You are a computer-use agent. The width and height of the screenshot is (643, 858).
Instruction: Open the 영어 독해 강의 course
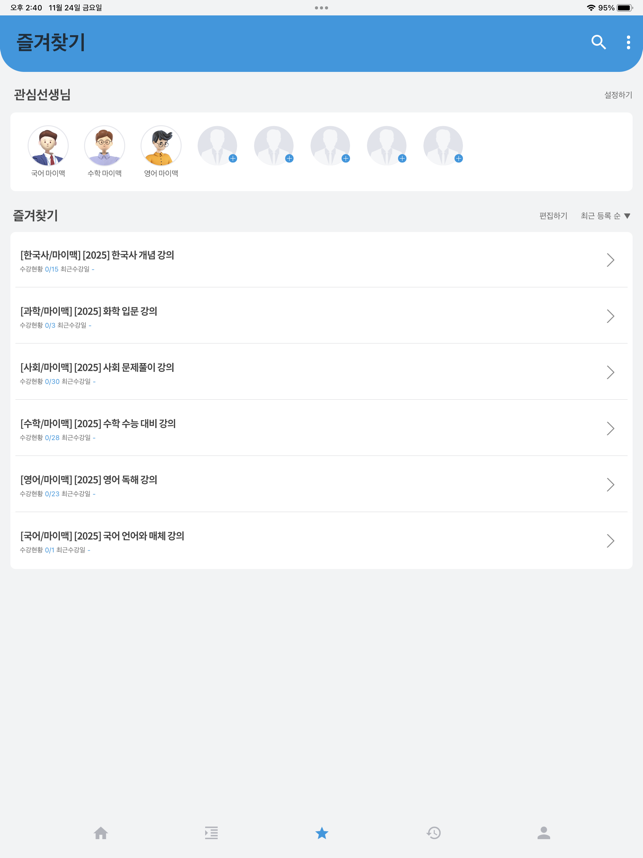tap(320, 484)
